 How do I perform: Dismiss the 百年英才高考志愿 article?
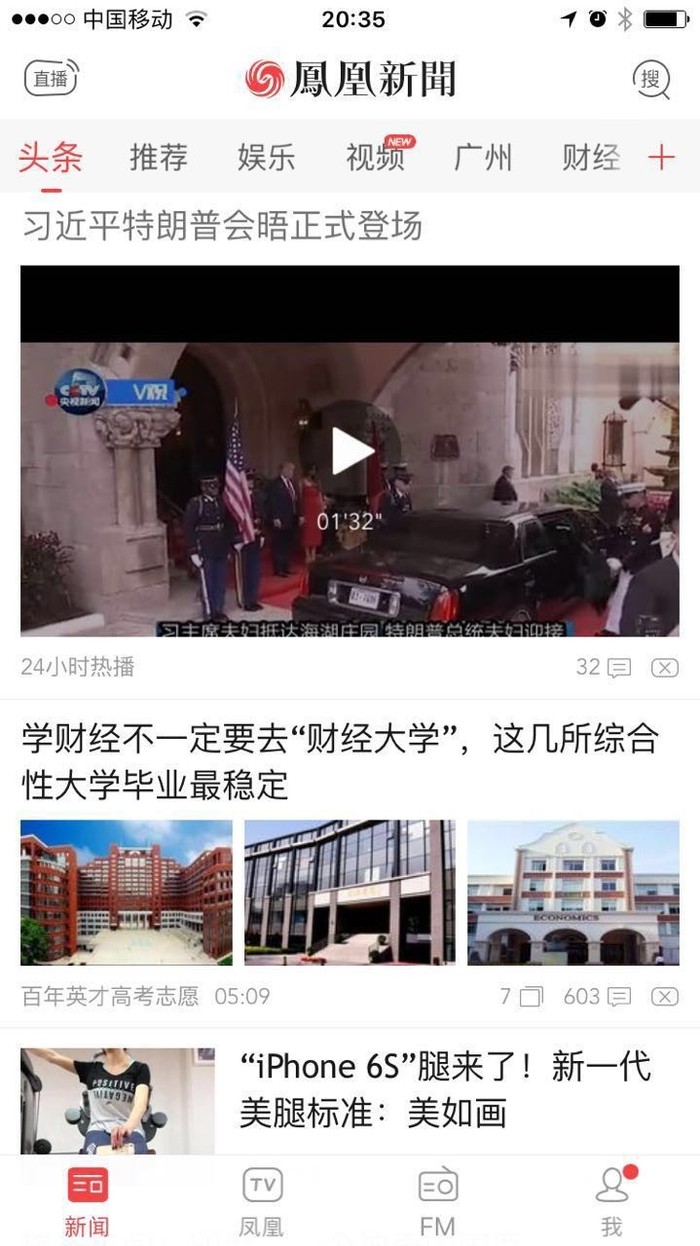pyautogui.click(x=665, y=997)
